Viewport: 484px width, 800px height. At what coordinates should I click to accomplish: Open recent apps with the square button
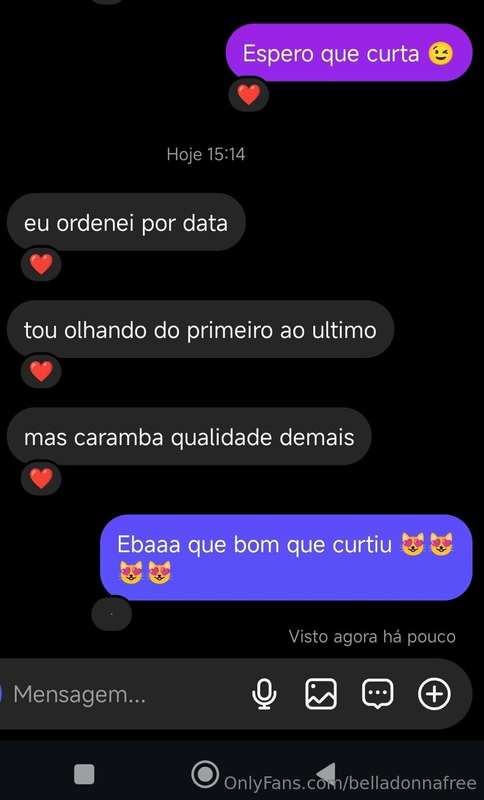[84, 774]
